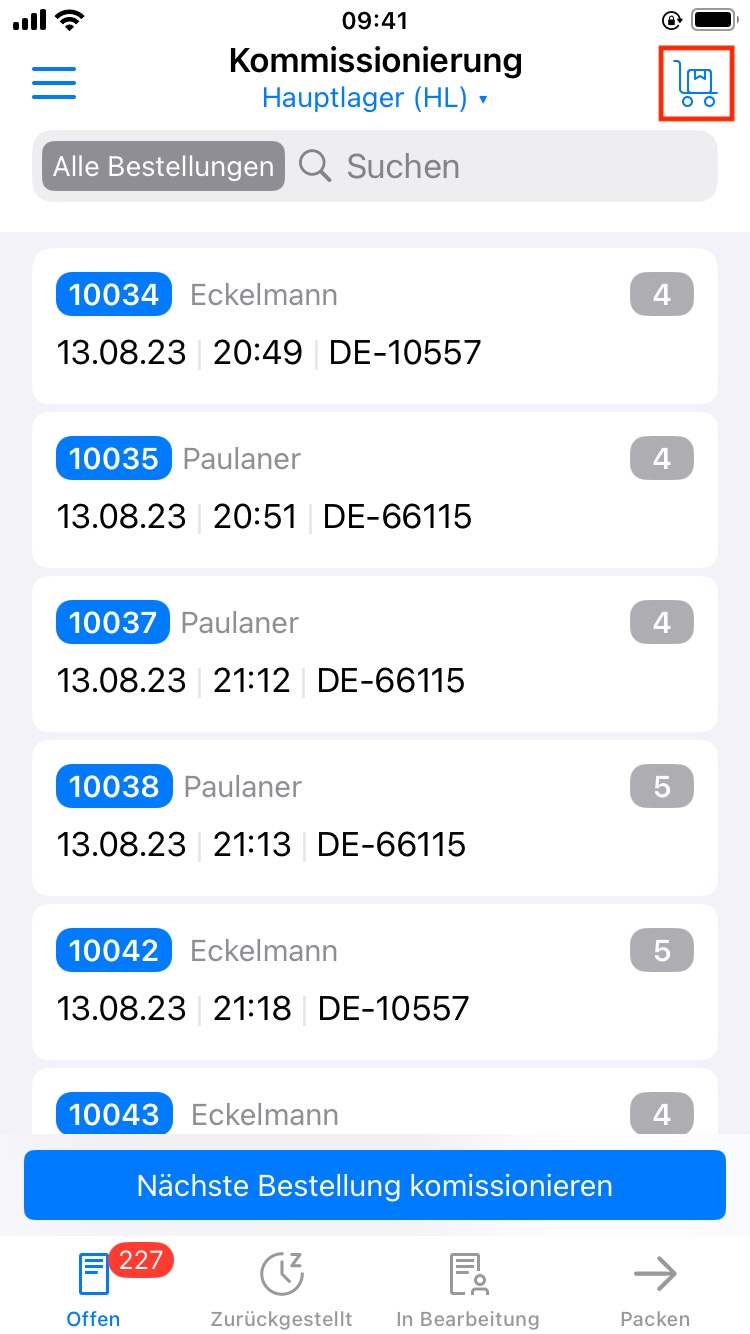Open order 10034 from Eckelmann

[x=375, y=325]
